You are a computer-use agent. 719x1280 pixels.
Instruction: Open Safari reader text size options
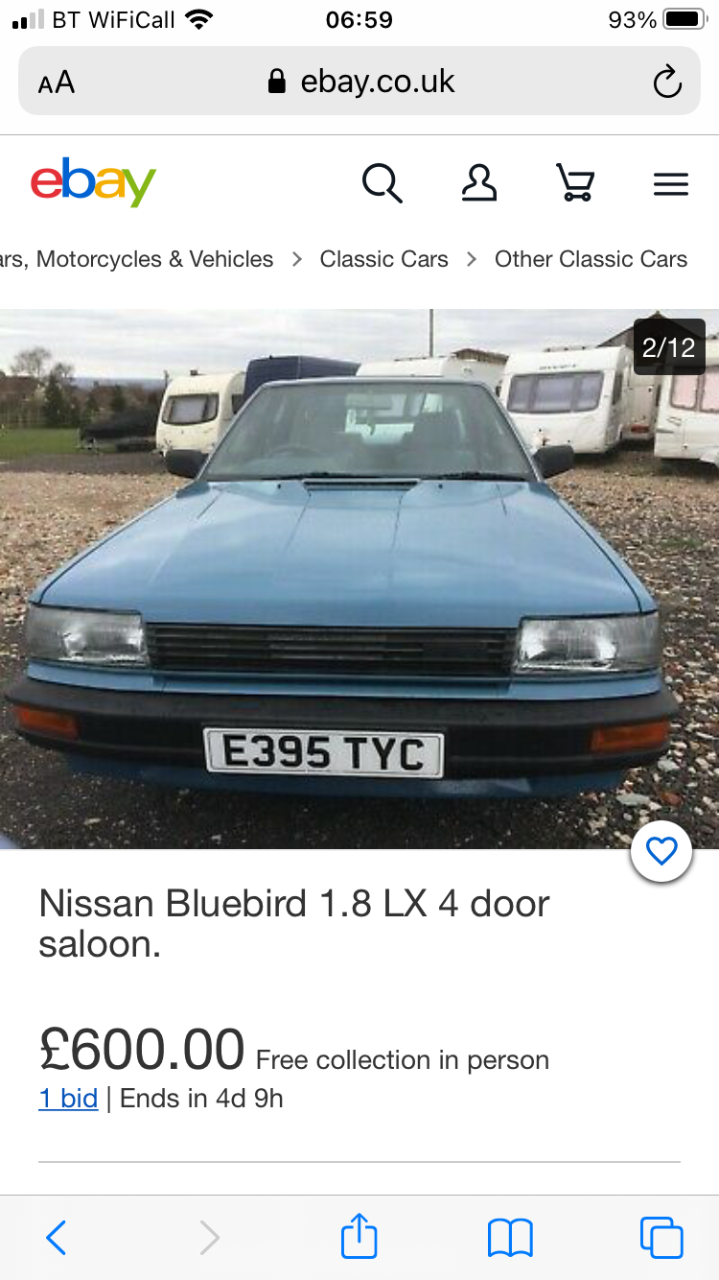pos(56,82)
